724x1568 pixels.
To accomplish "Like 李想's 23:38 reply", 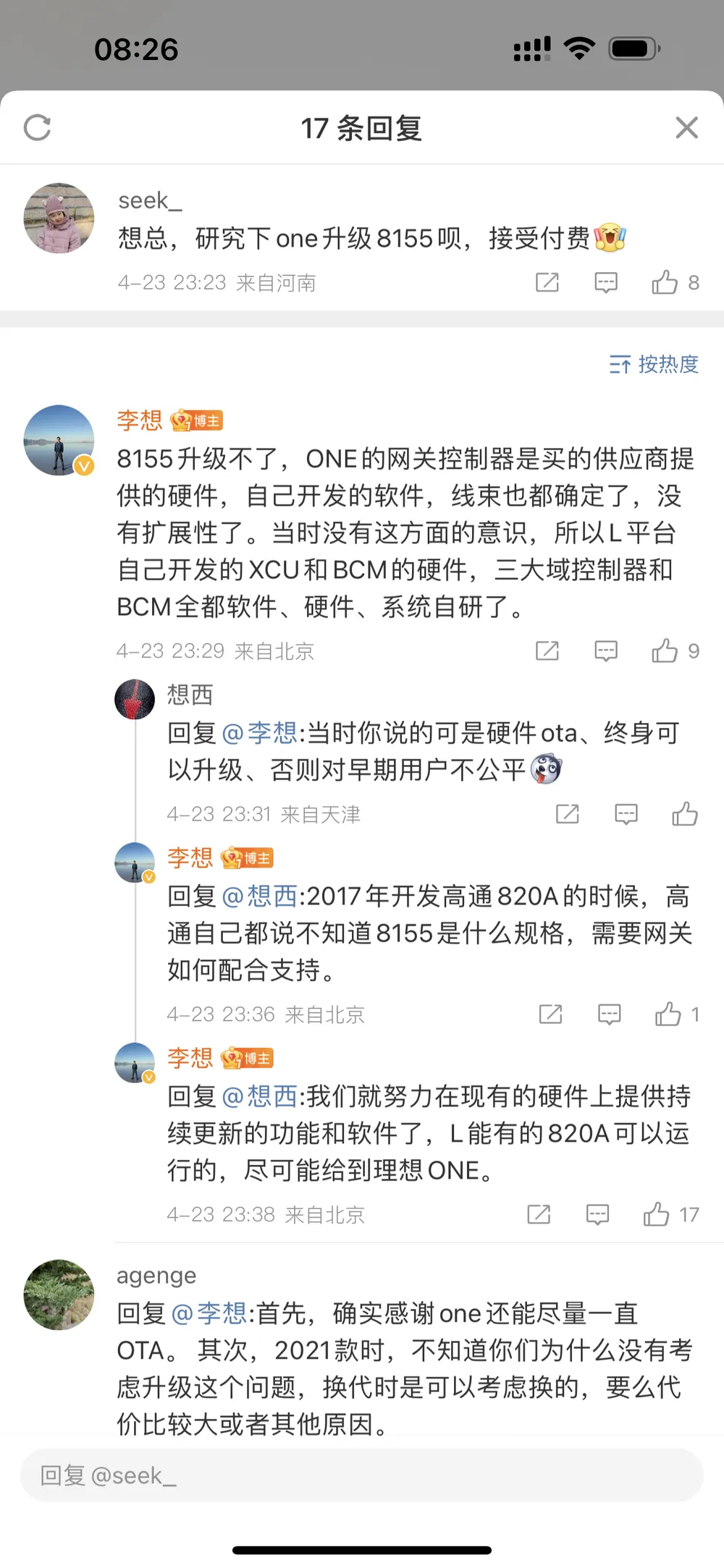I will tap(657, 1214).
